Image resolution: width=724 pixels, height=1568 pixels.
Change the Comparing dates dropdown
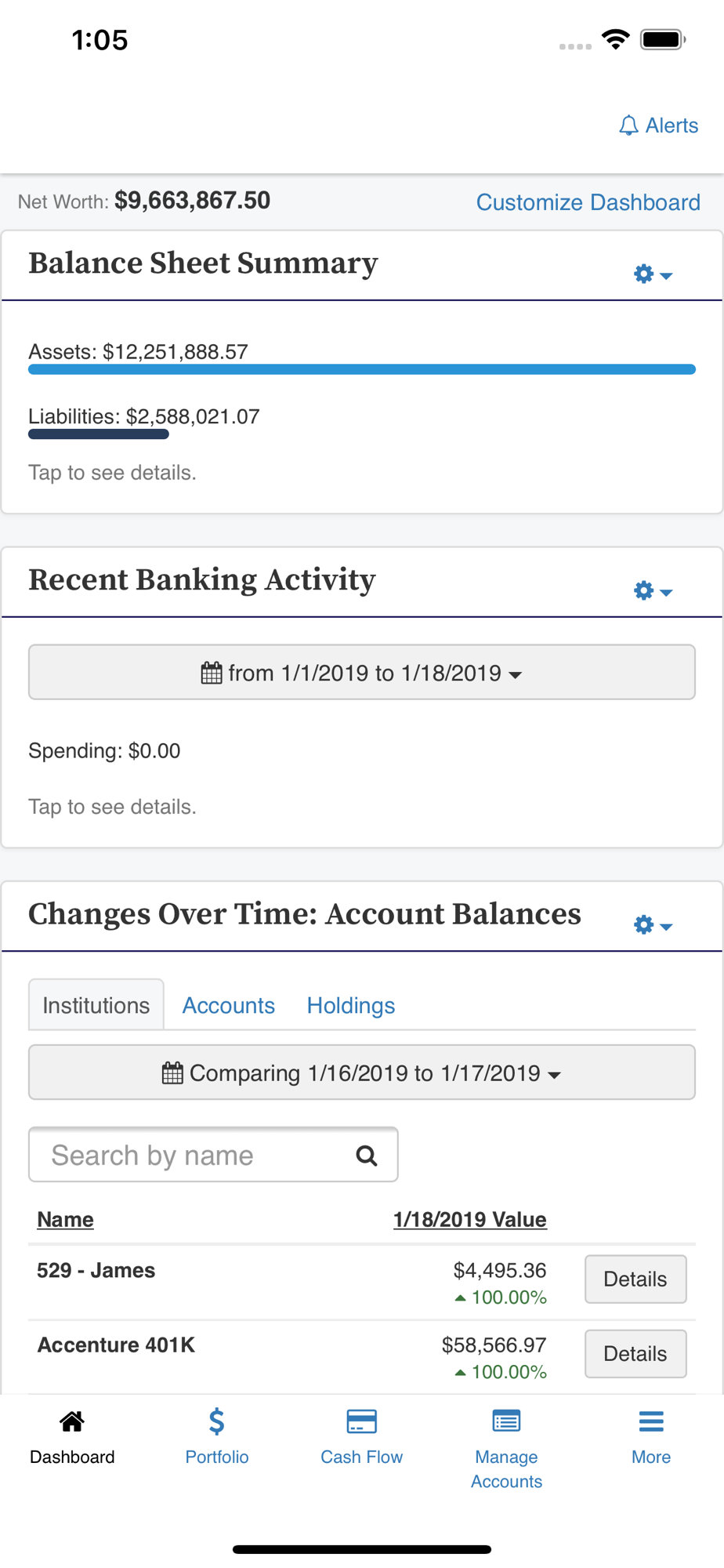pyautogui.click(x=362, y=1072)
